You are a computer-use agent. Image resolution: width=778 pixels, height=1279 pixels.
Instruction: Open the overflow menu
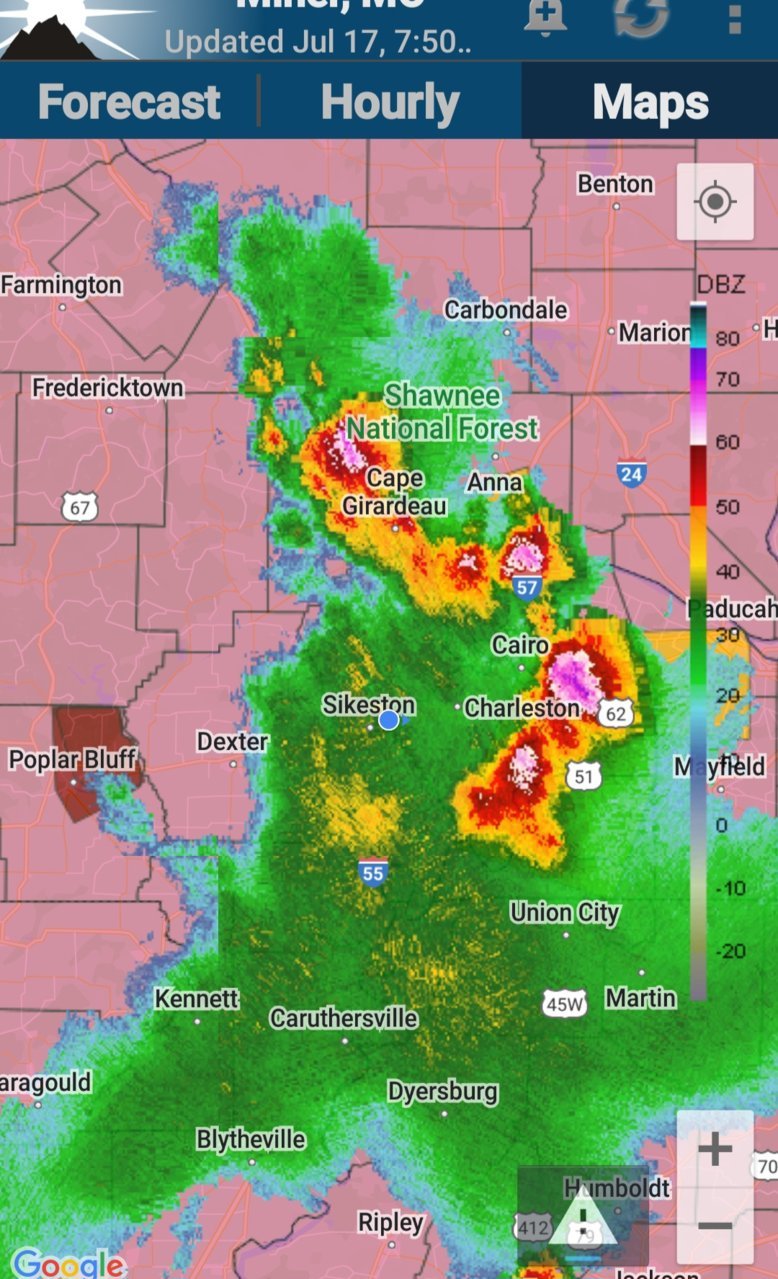734,19
